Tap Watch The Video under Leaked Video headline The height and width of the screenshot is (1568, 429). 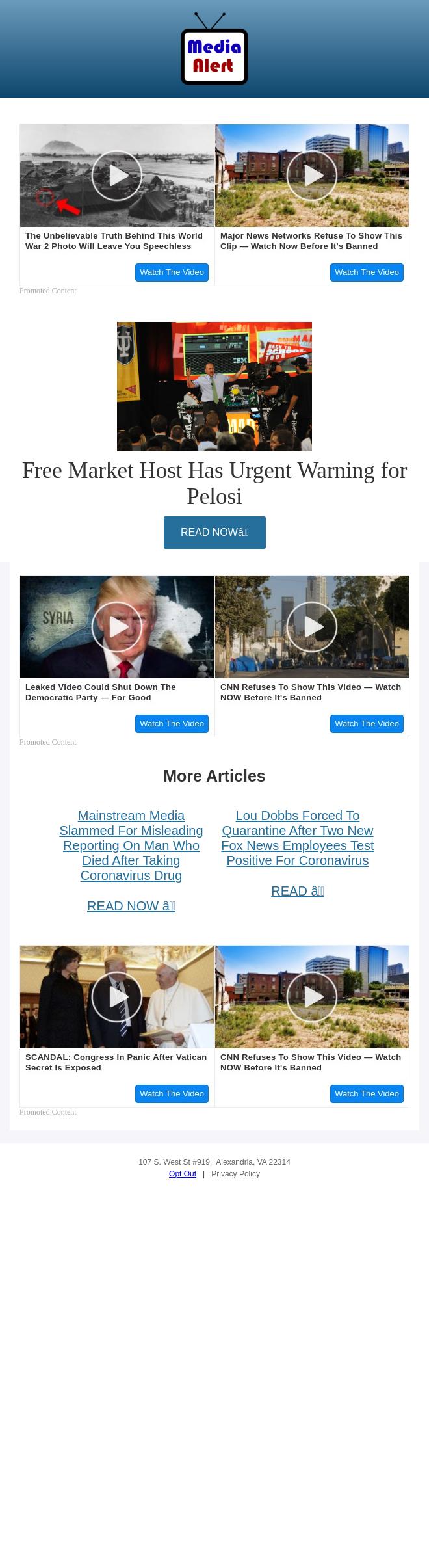point(172,724)
